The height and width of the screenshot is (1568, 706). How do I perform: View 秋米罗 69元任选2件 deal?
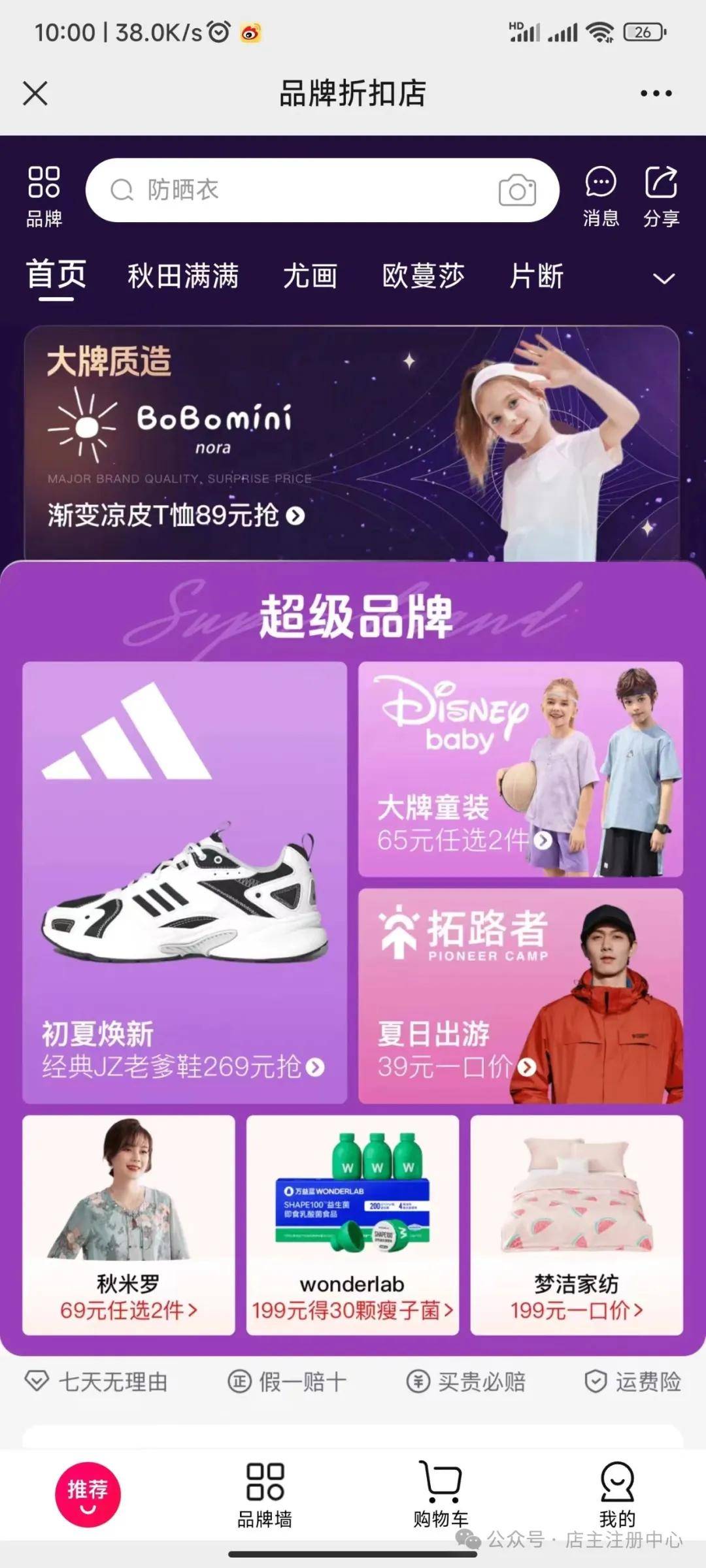click(x=128, y=1224)
